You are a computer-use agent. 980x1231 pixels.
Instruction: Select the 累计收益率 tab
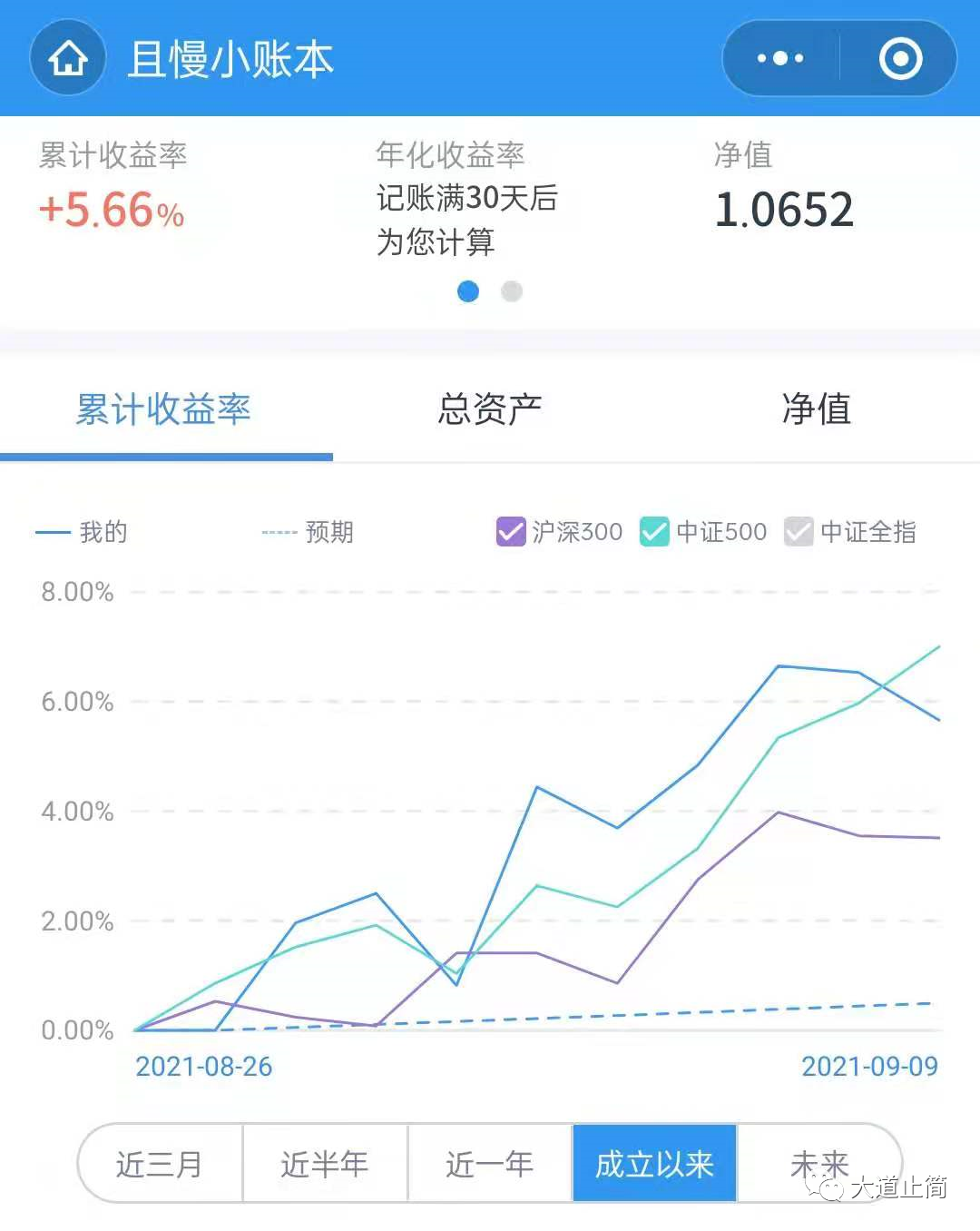click(x=163, y=409)
